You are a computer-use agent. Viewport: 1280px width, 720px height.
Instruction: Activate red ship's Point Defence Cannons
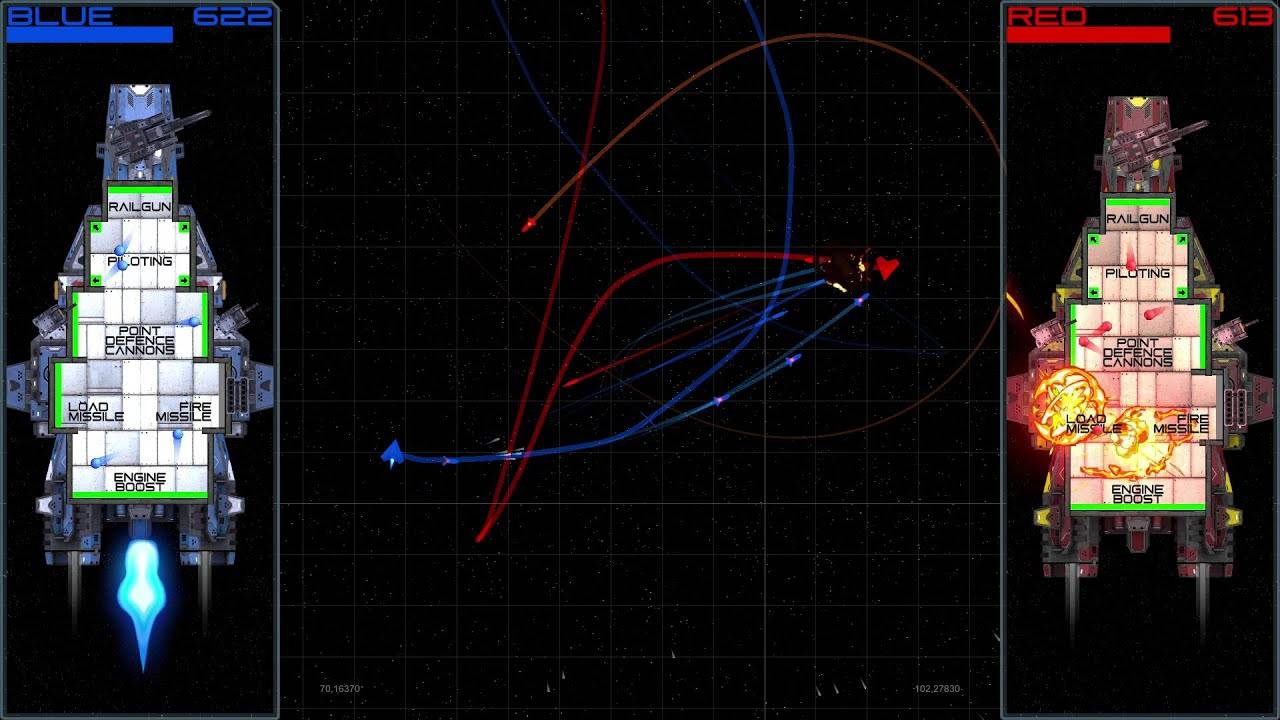[x=1138, y=353]
